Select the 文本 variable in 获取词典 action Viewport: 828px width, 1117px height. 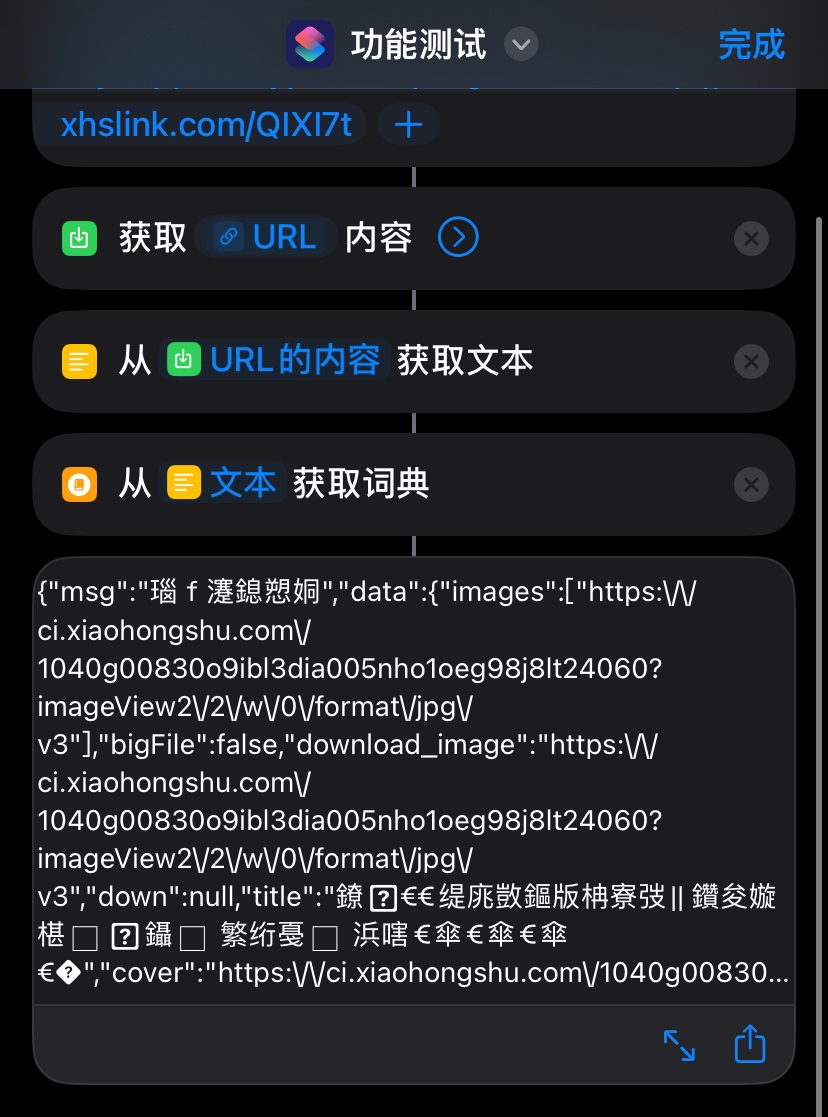coord(225,484)
